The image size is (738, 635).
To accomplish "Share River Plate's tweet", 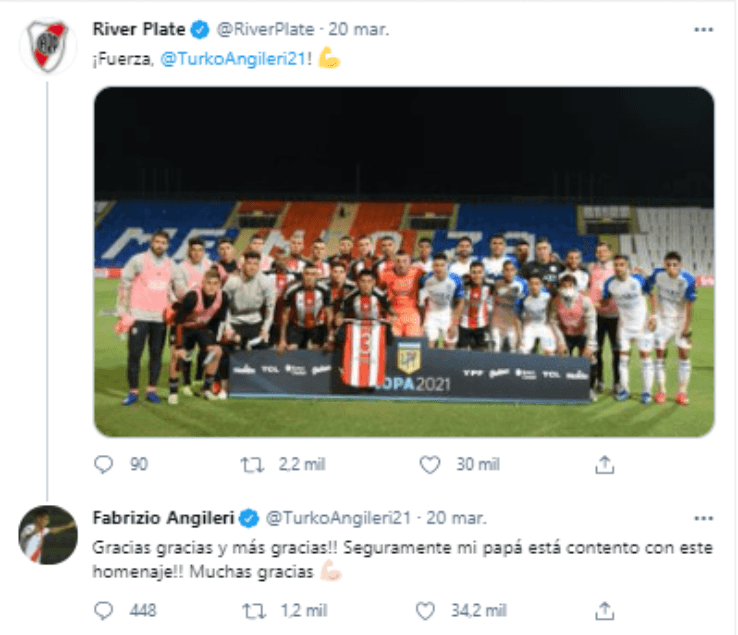I will point(604,465).
